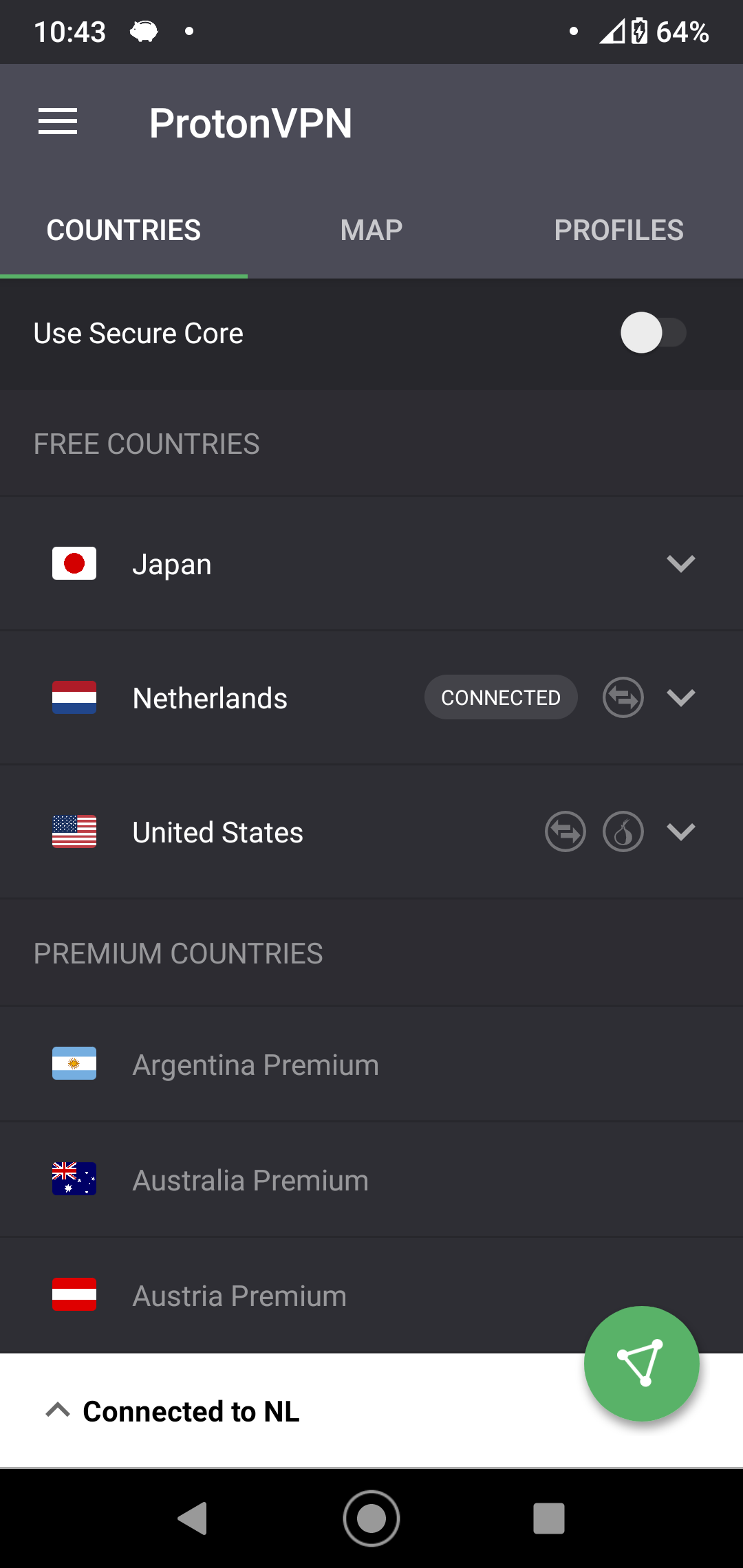This screenshot has height=1568, width=743.
Task: Select Australia Premium country
Action: tap(371, 1180)
